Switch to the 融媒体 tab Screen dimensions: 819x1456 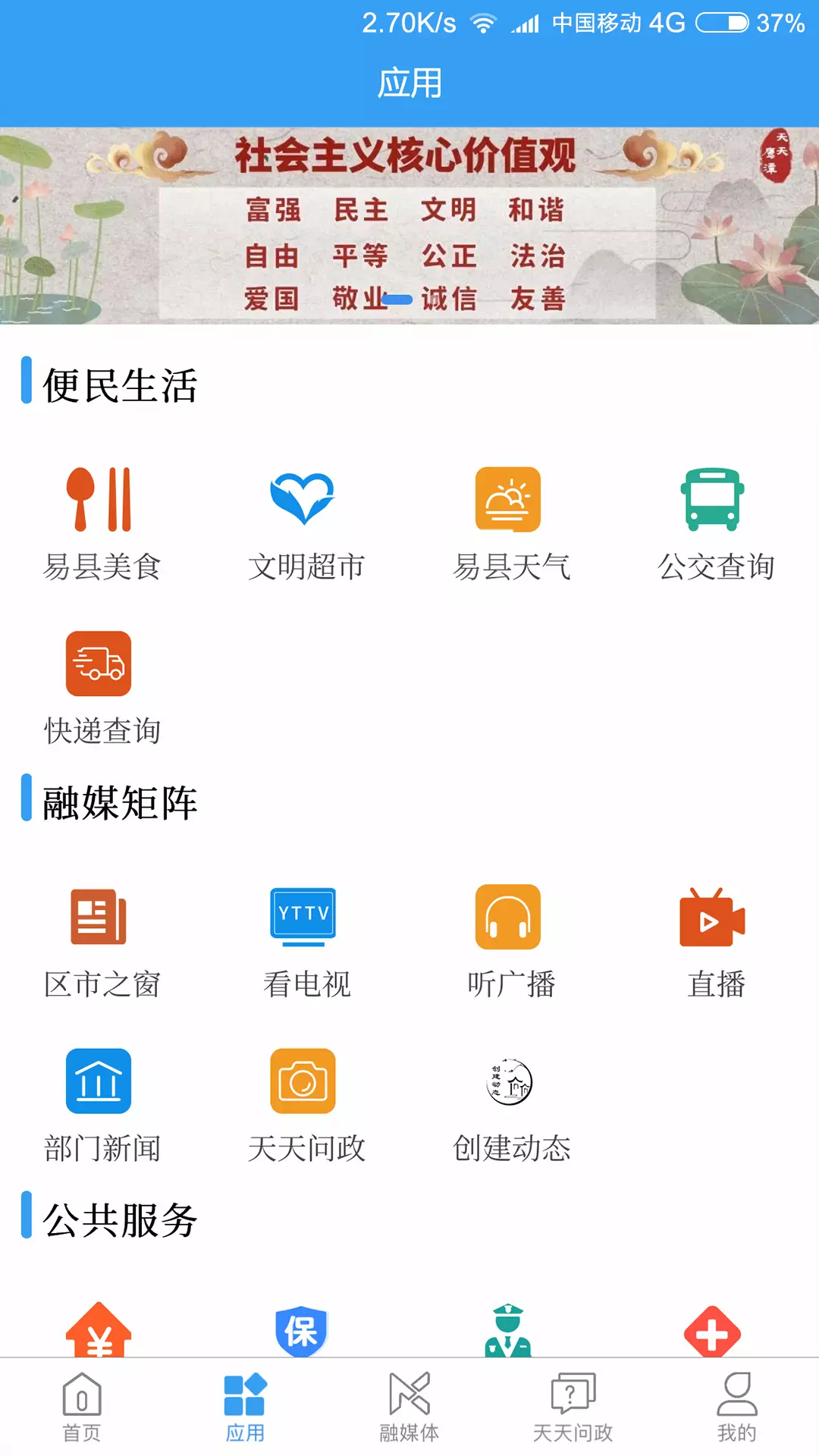[x=409, y=1407]
